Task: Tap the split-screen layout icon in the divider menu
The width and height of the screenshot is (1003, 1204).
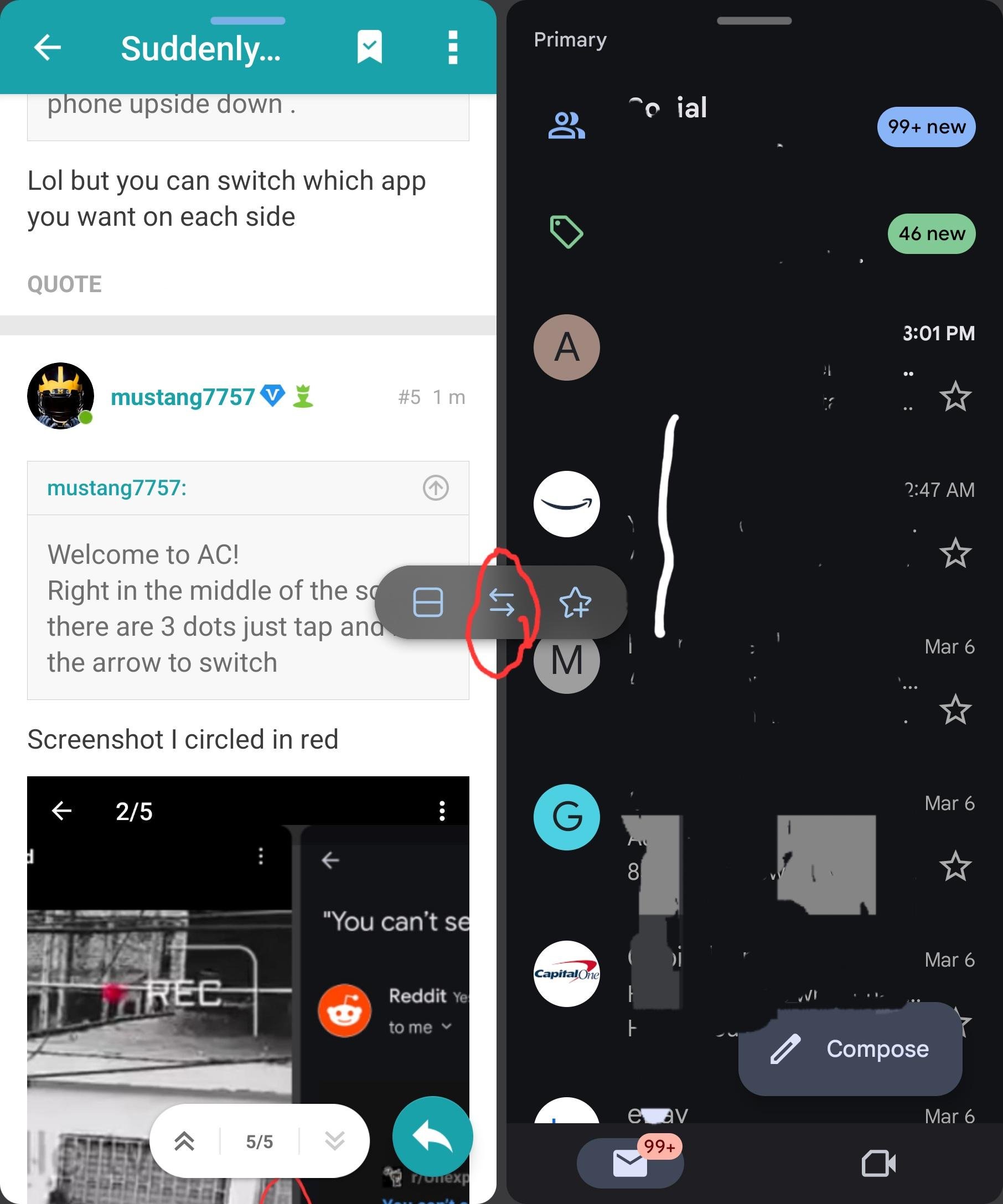Action: click(x=428, y=602)
